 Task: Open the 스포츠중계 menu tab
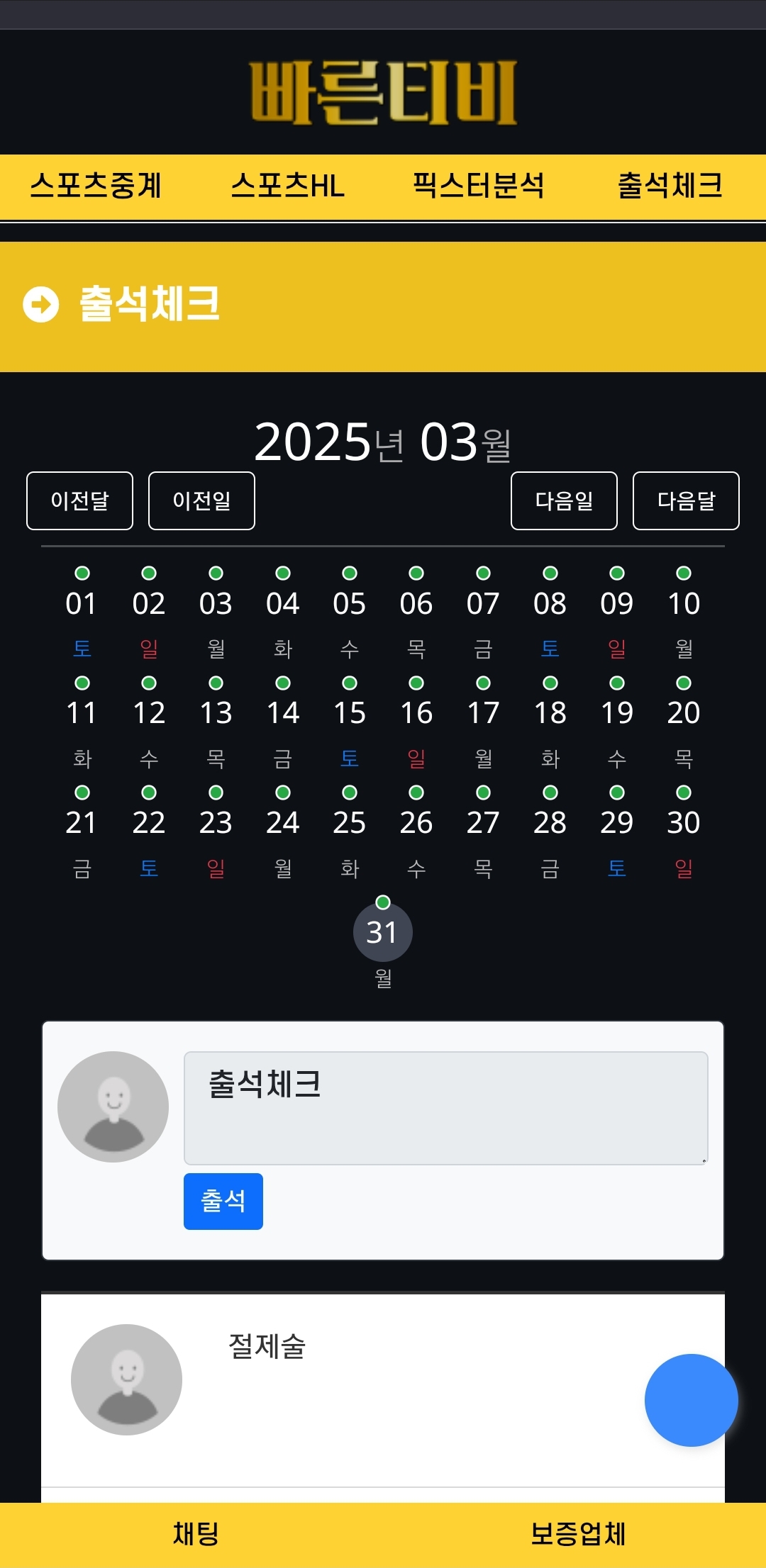96,186
